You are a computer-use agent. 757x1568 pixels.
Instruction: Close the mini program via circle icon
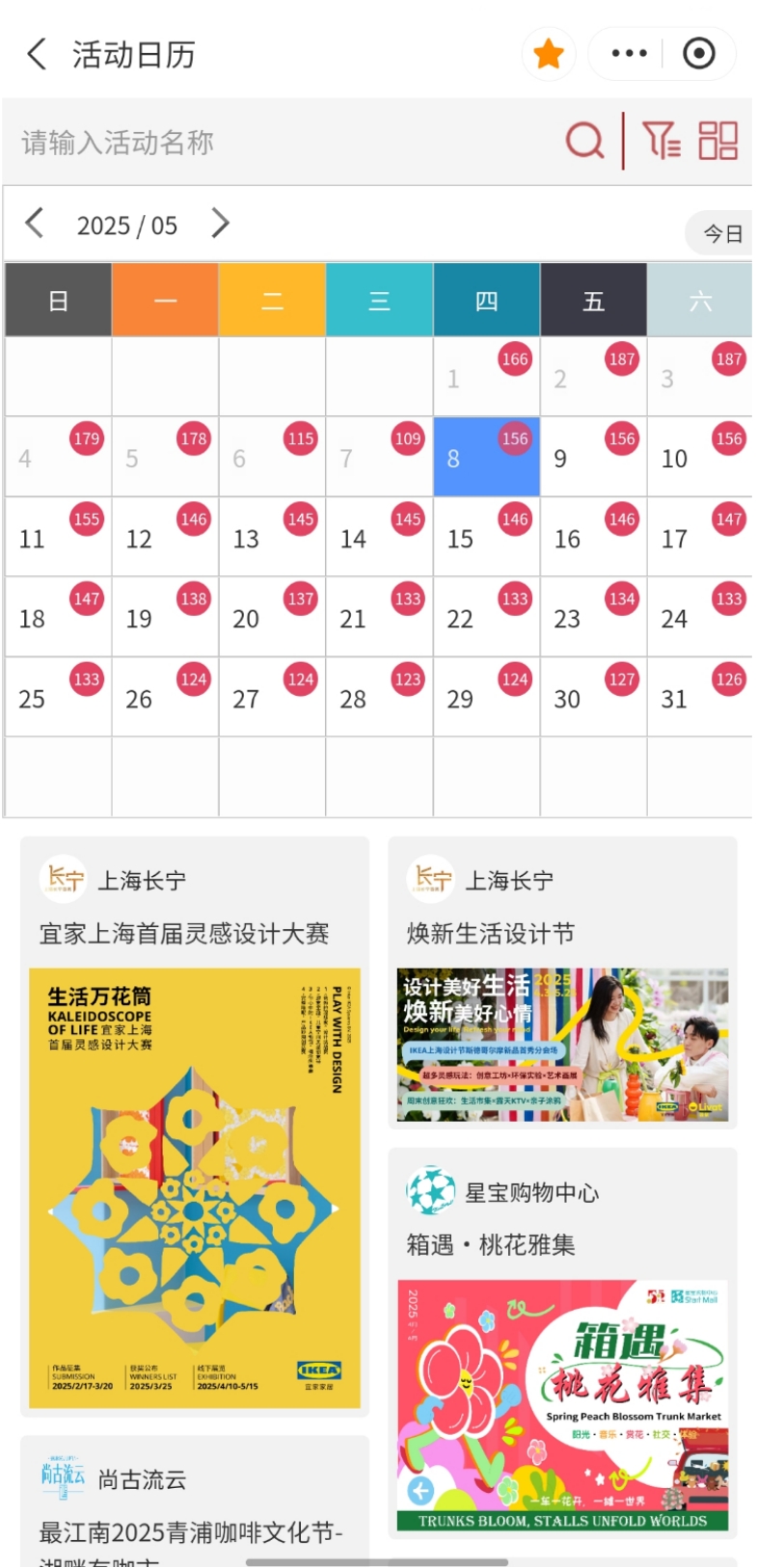699,54
